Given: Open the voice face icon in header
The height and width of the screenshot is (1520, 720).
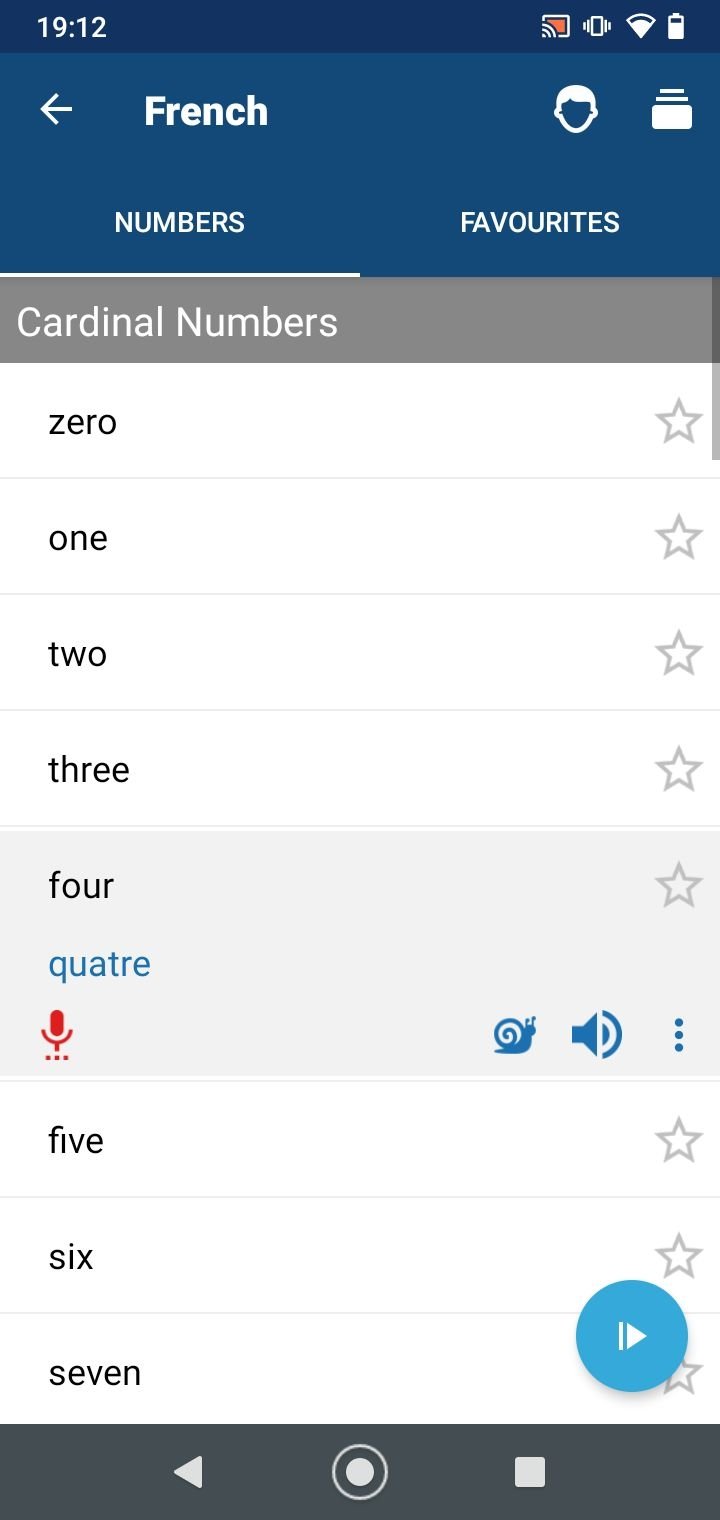Looking at the screenshot, I should click(576, 110).
